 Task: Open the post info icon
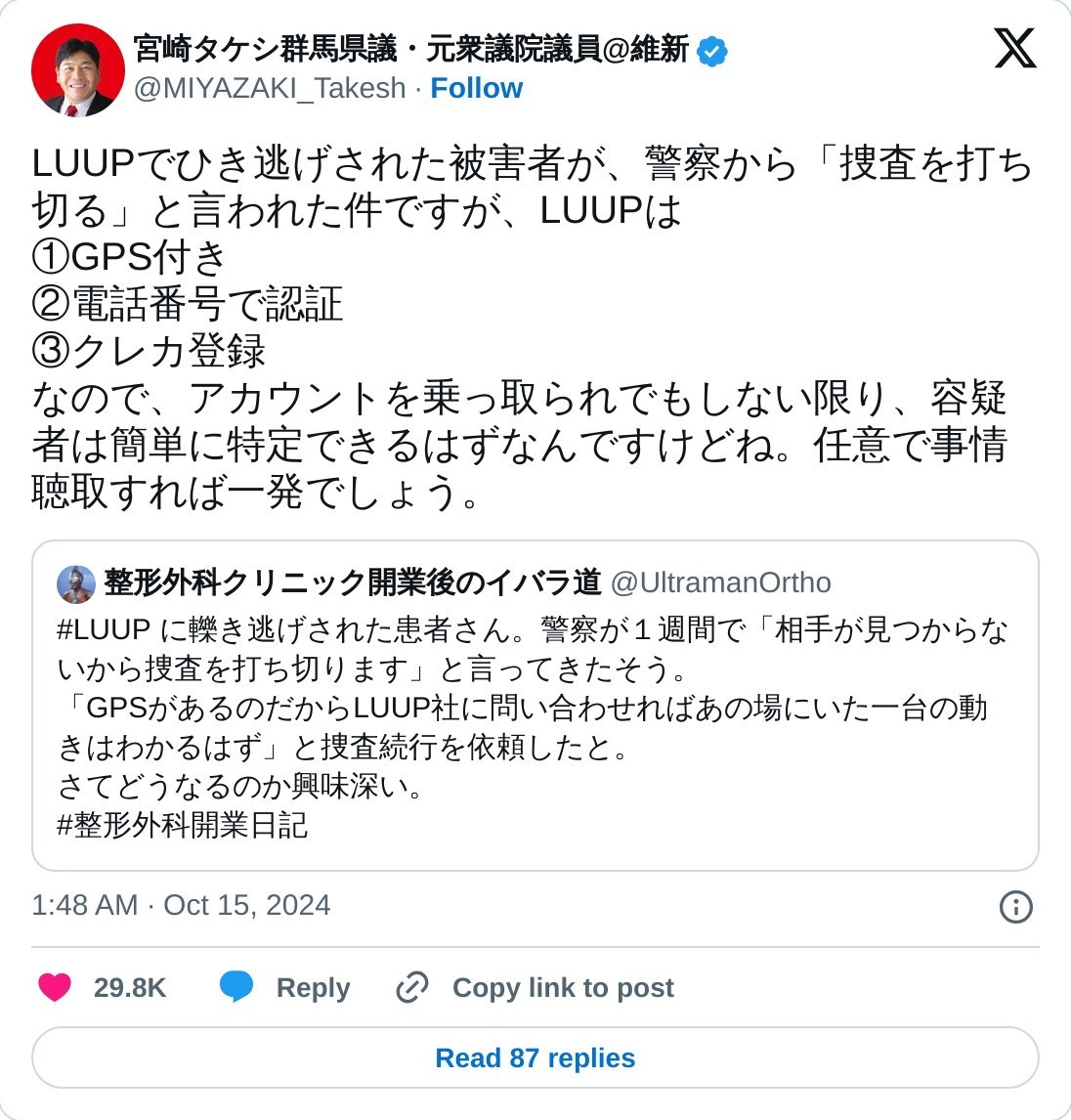[x=1015, y=906]
